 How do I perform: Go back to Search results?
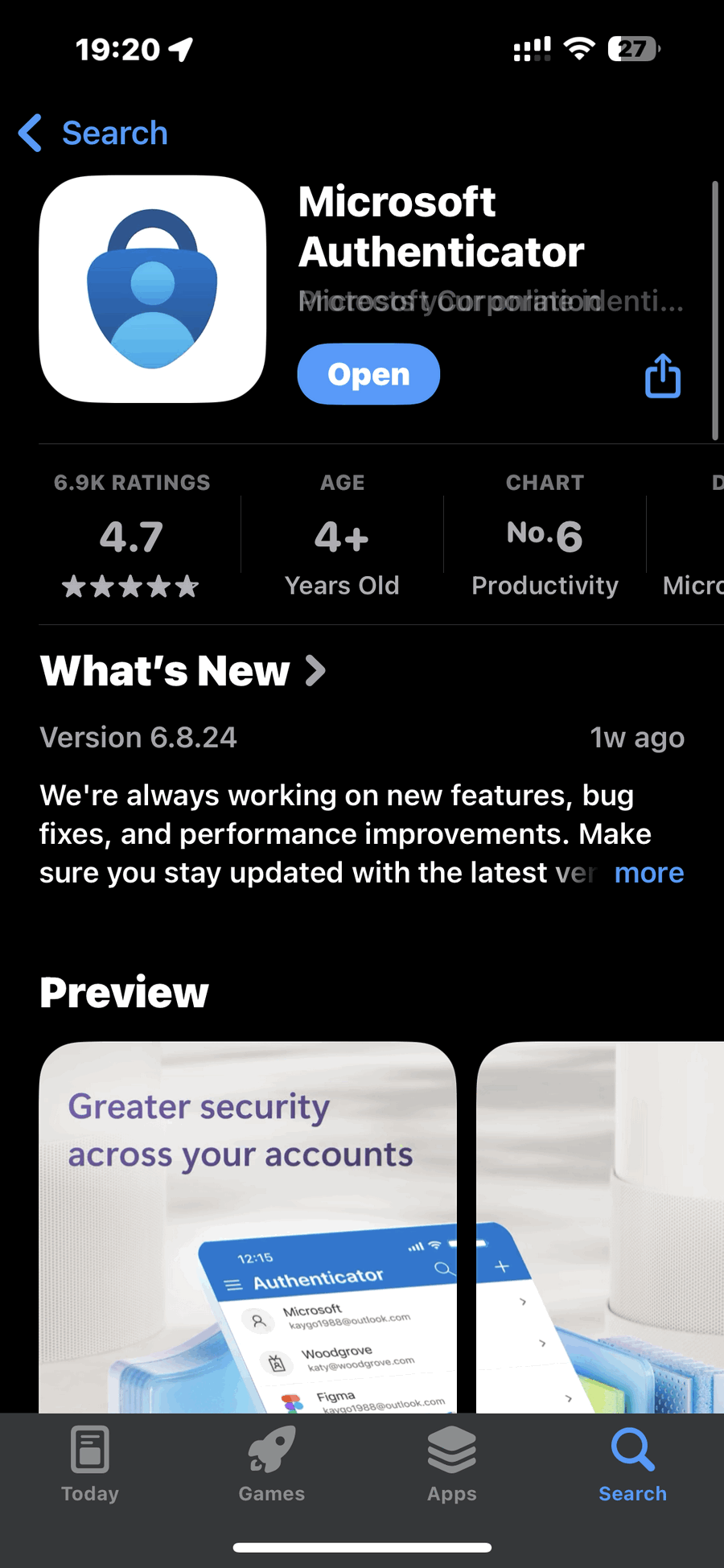pos(94,133)
